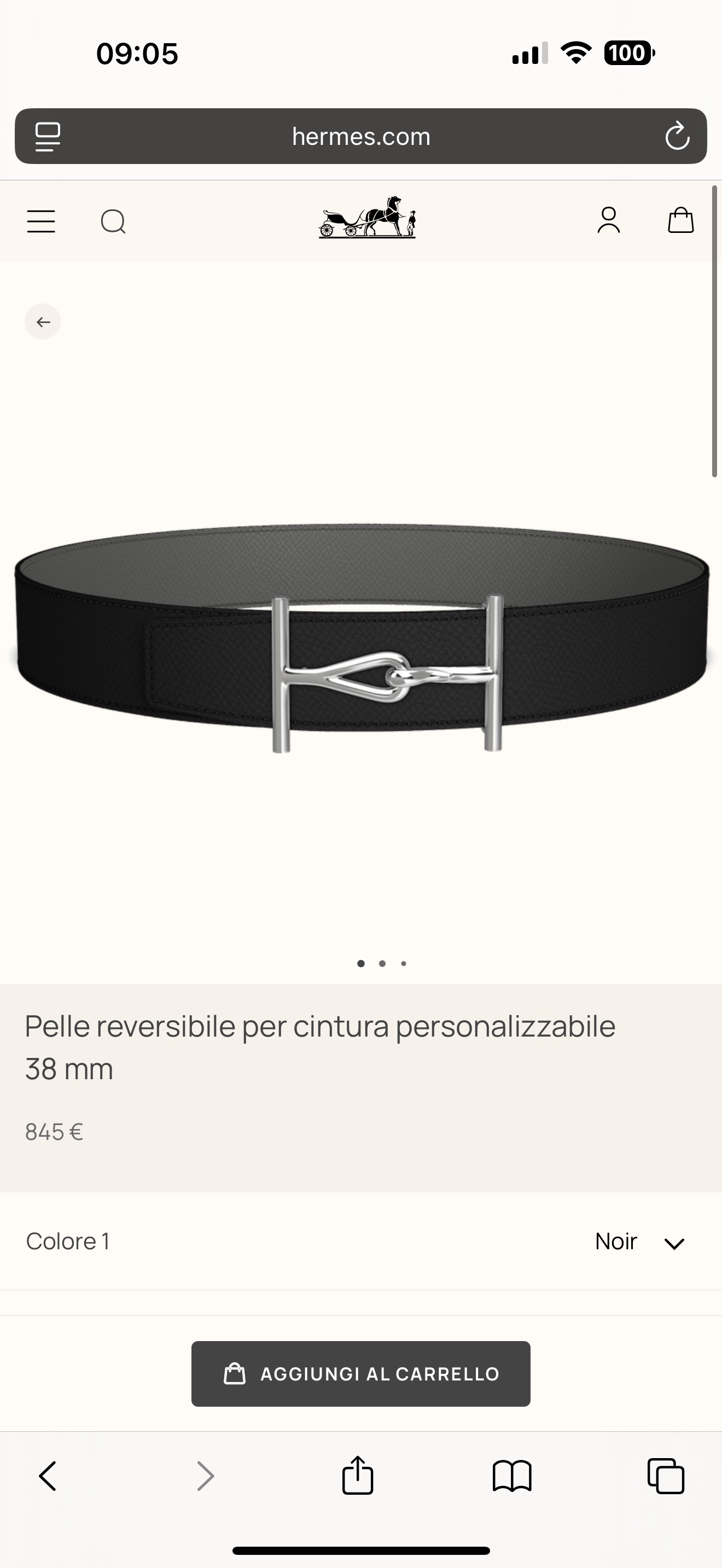Open Safari bookmarks

click(512, 1476)
